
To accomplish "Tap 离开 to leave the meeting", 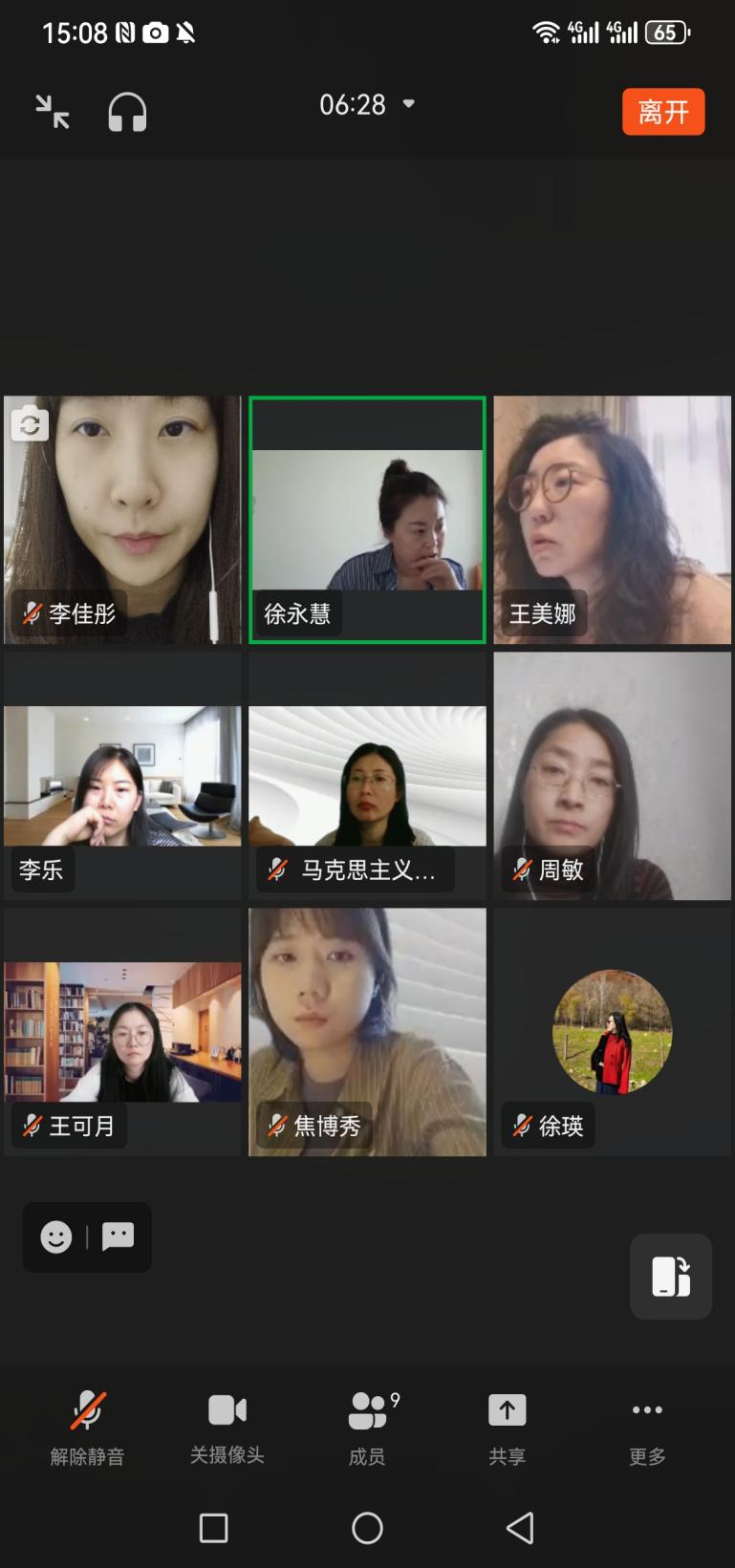I will click(663, 112).
